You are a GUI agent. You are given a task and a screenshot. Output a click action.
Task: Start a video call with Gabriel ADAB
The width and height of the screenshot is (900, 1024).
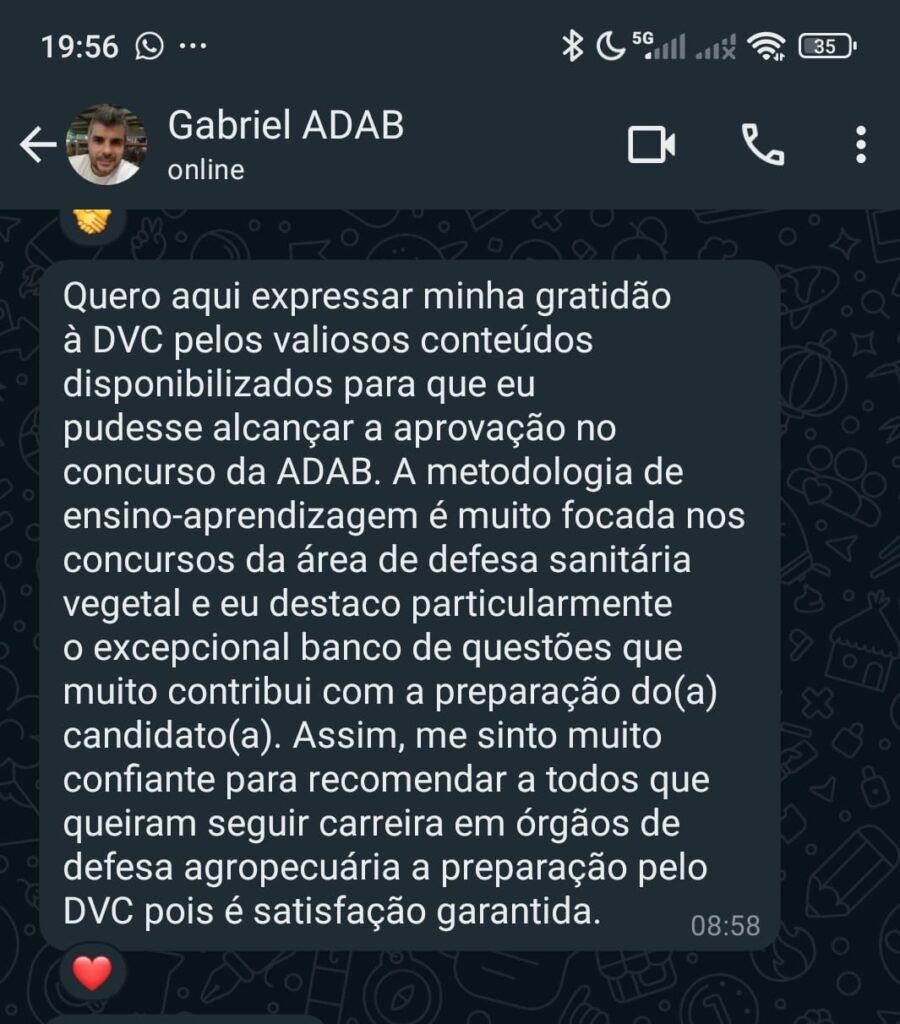(x=652, y=143)
